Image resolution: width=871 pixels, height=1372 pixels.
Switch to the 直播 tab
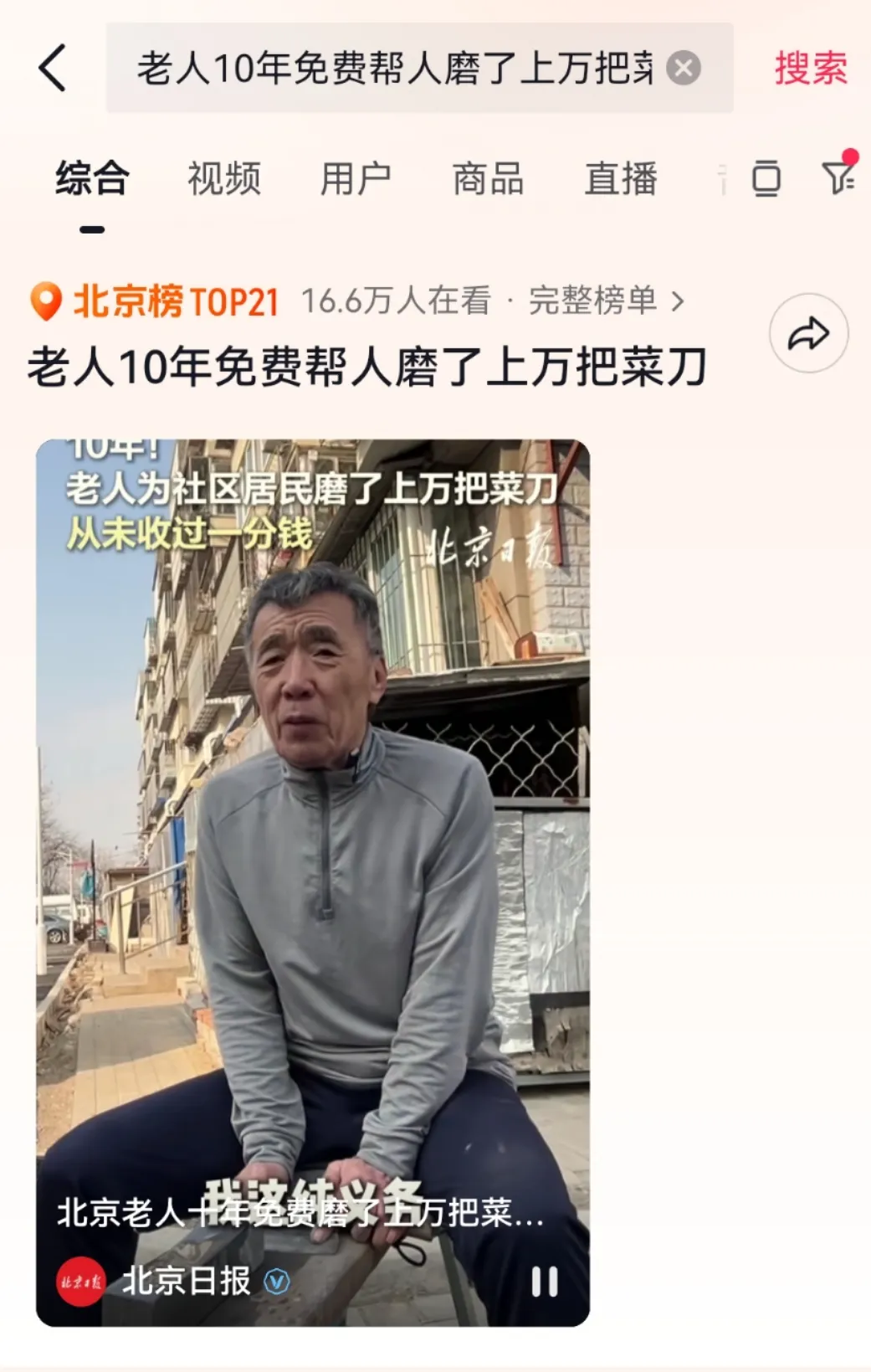620,179
